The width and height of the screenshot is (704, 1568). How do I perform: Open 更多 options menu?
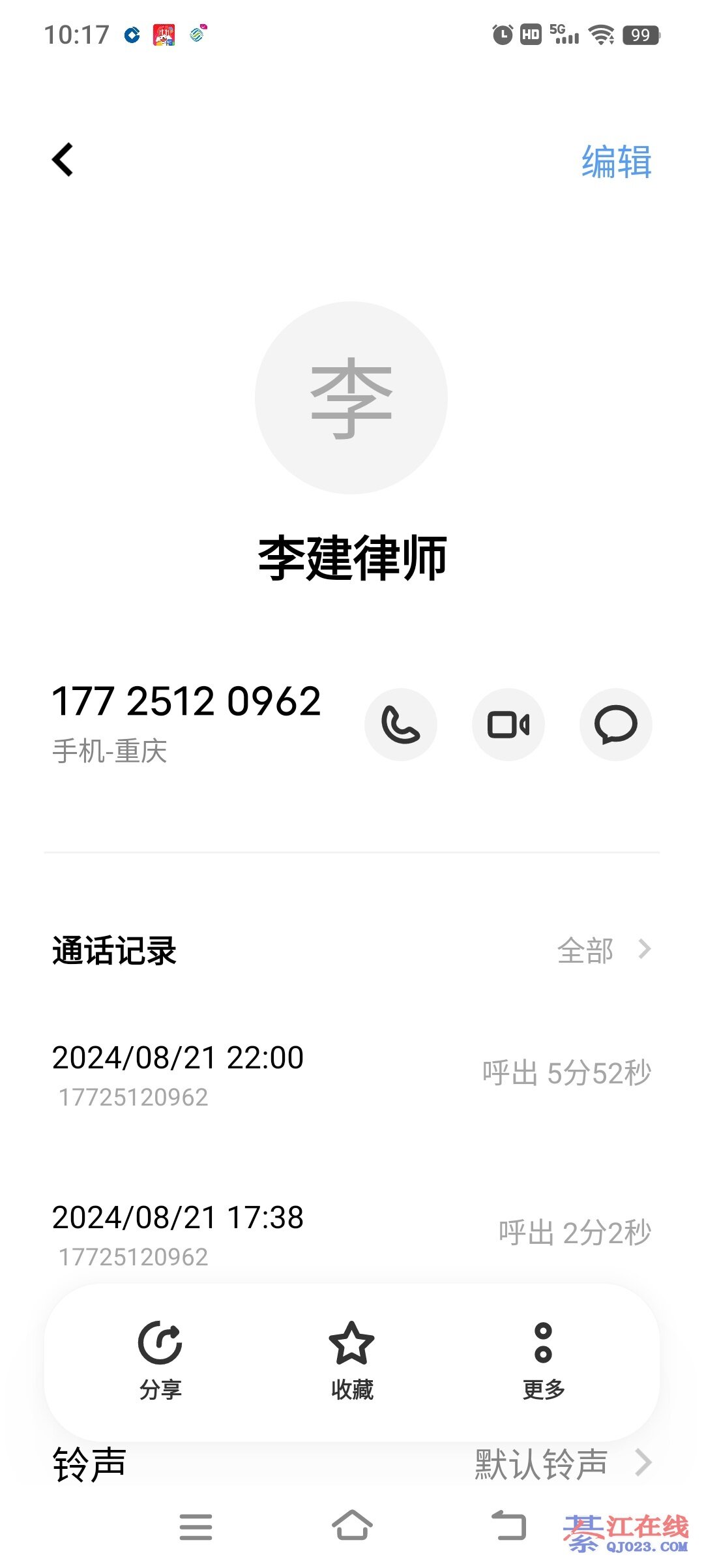pyautogui.click(x=544, y=1361)
